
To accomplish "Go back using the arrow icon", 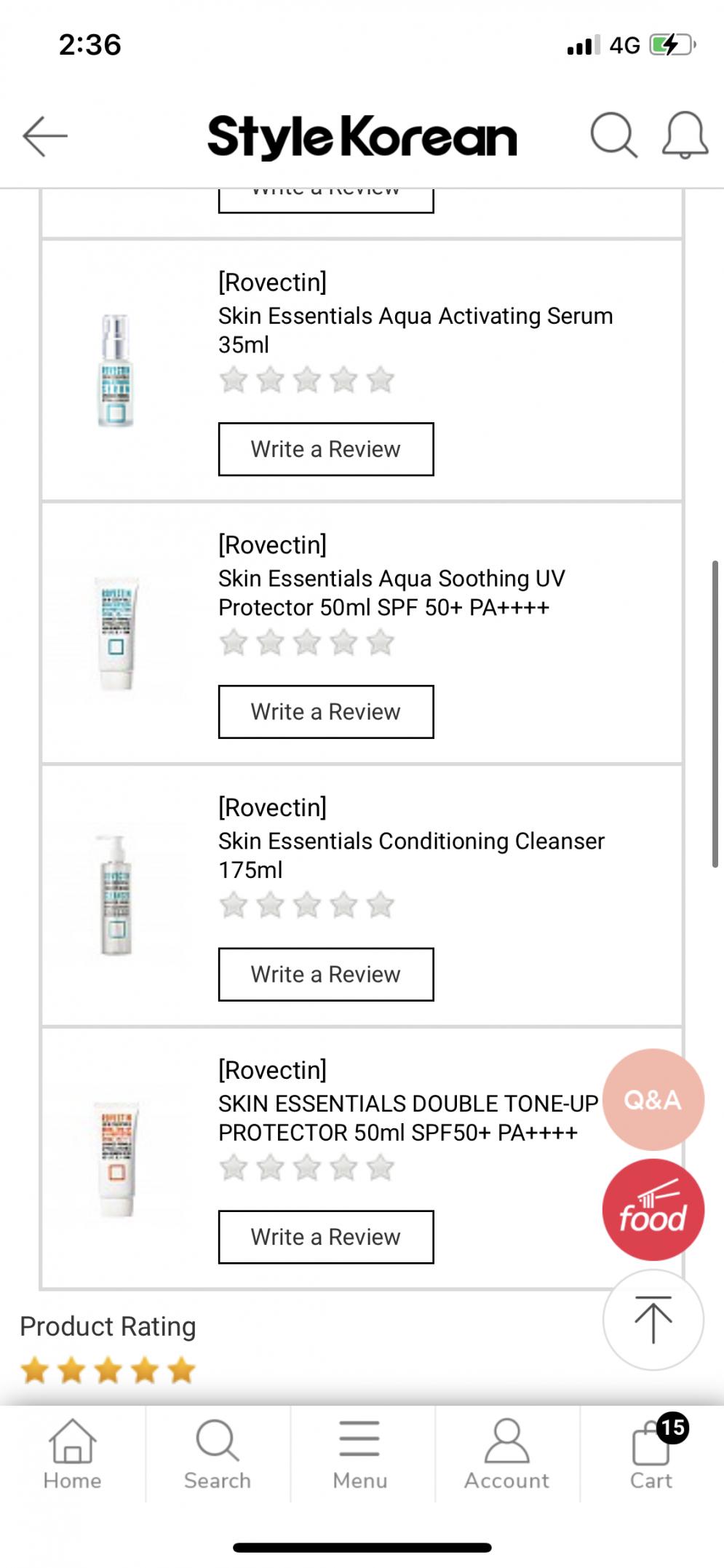I will (x=45, y=135).
